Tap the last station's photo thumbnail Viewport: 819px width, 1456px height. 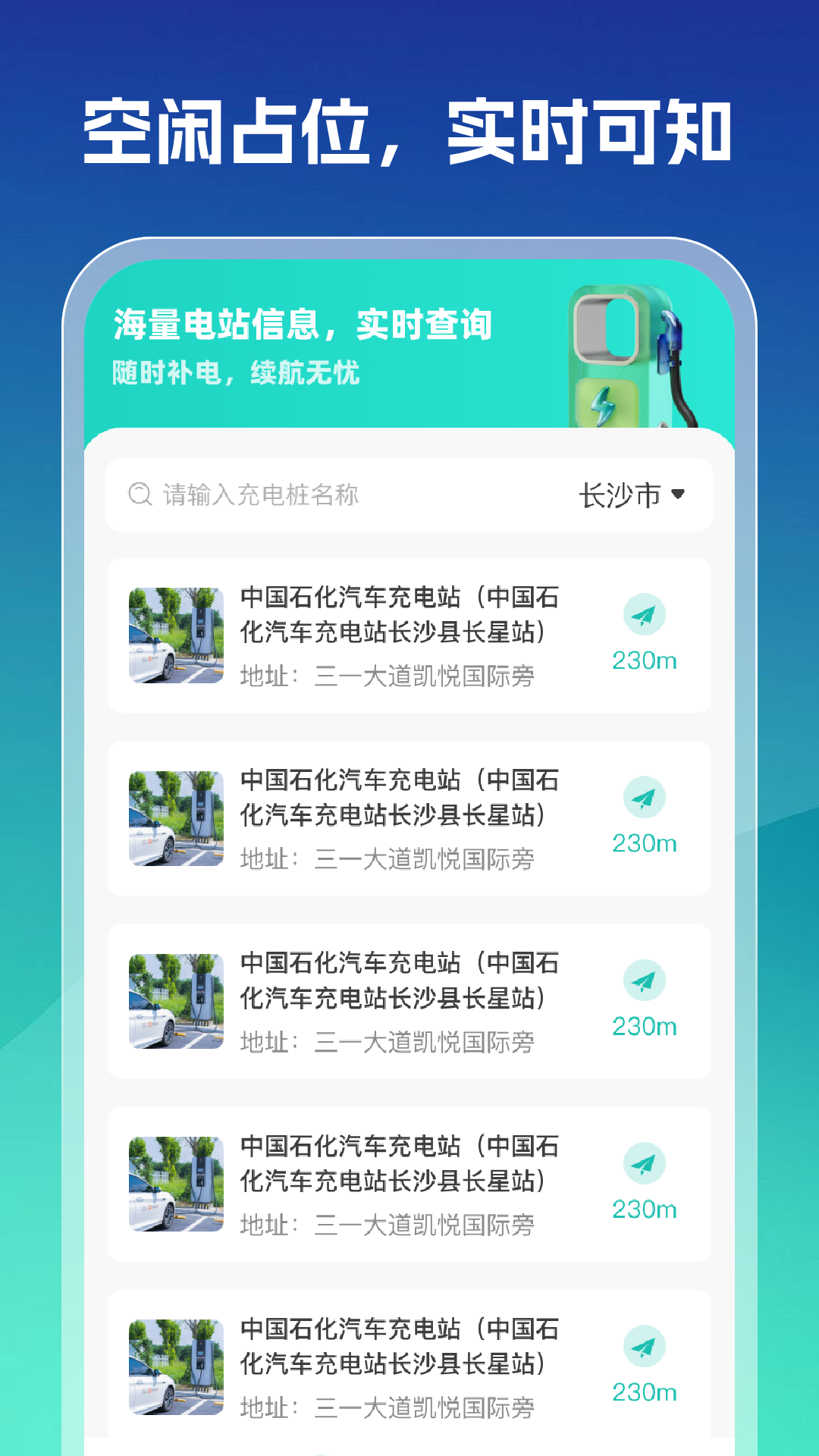click(175, 1367)
